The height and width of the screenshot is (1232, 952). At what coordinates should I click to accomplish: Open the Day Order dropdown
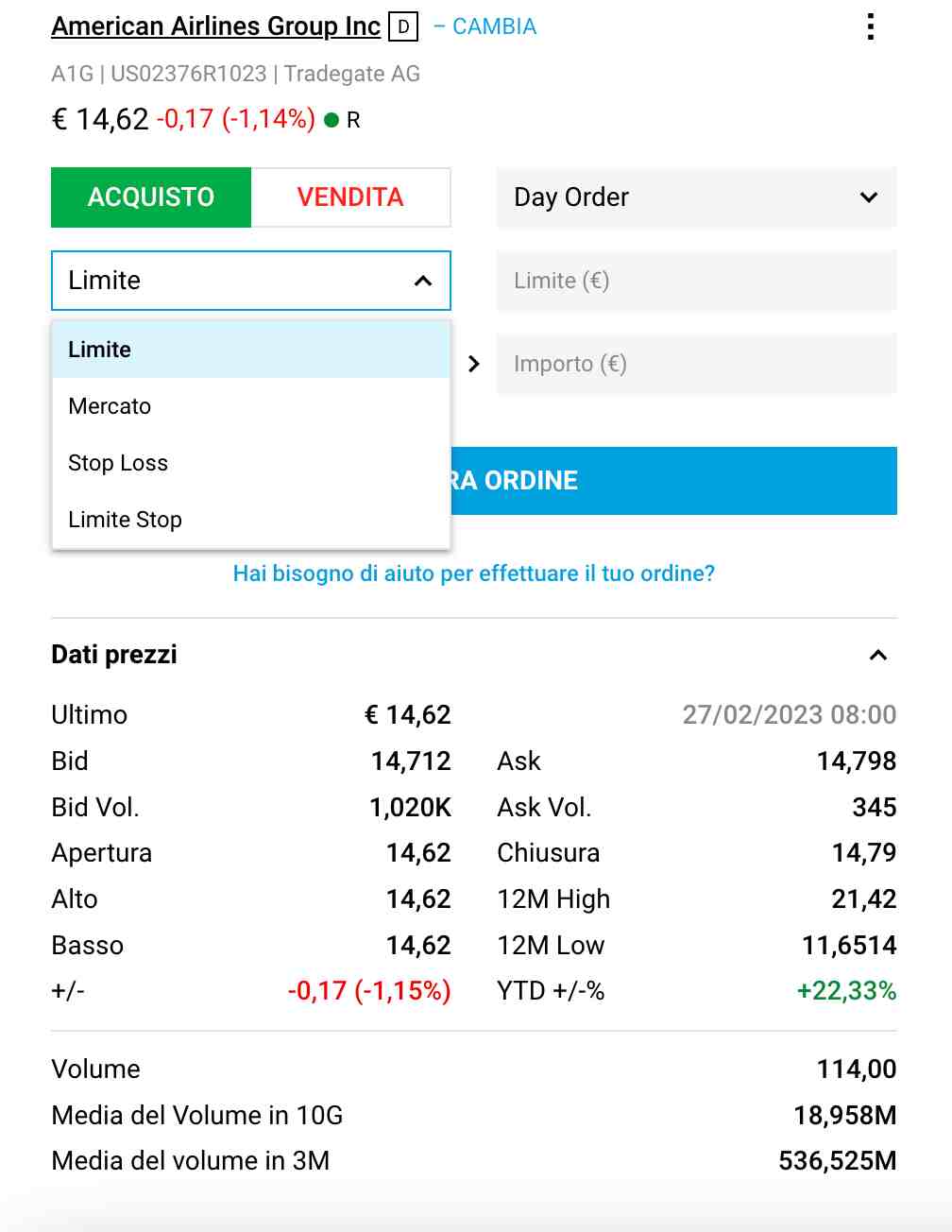coord(696,197)
